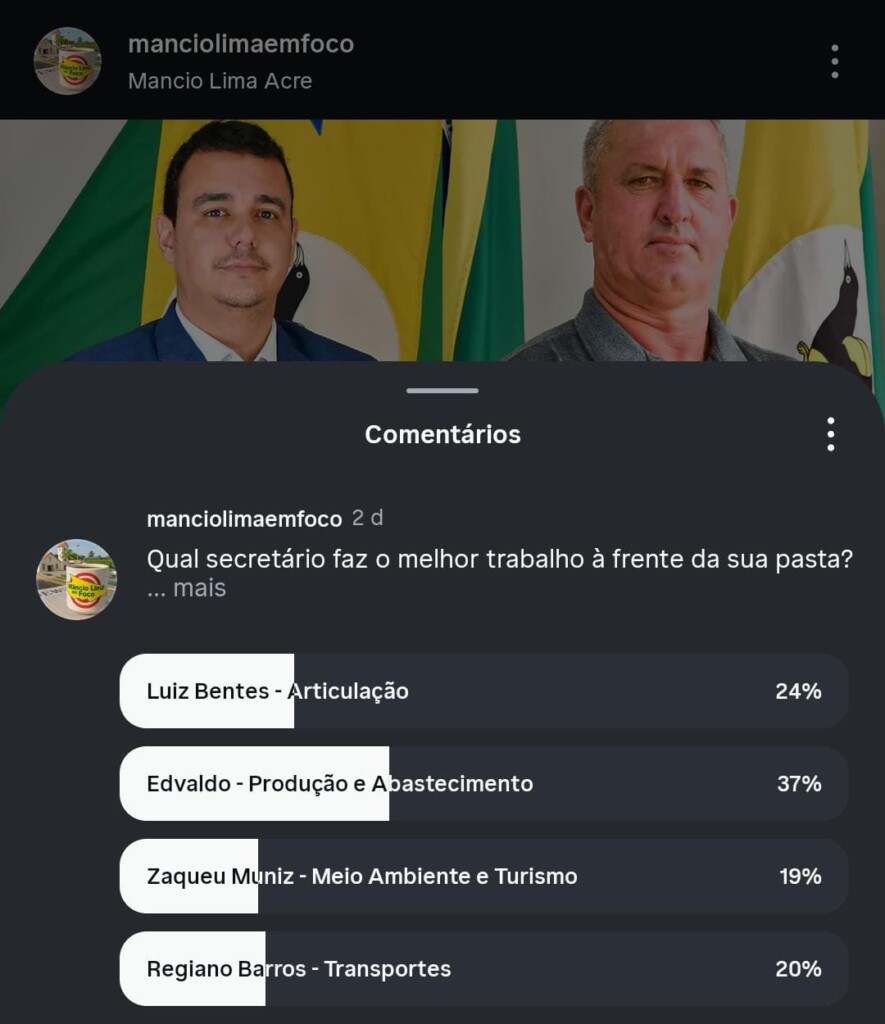Expand the caption with "mais"
The height and width of the screenshot is (1024, 885).
[199, 588]
